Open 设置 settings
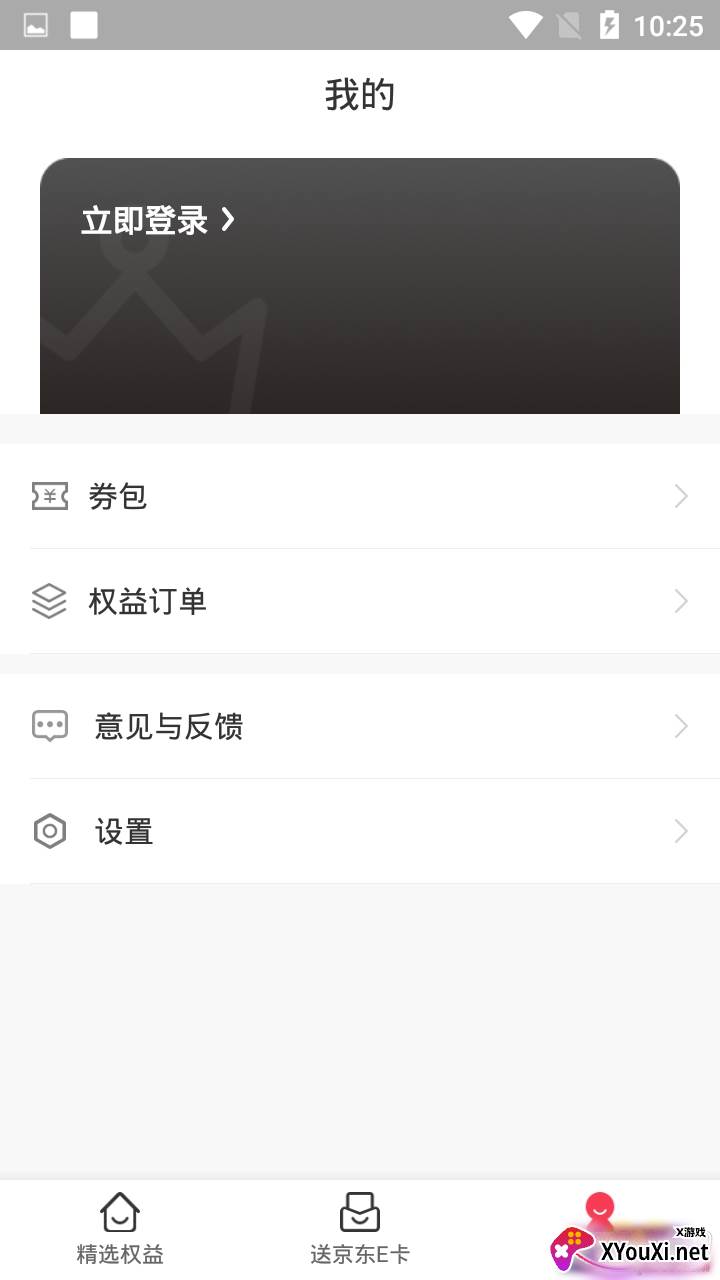This screenshot has height=1280, width=720. pos(360,831)
